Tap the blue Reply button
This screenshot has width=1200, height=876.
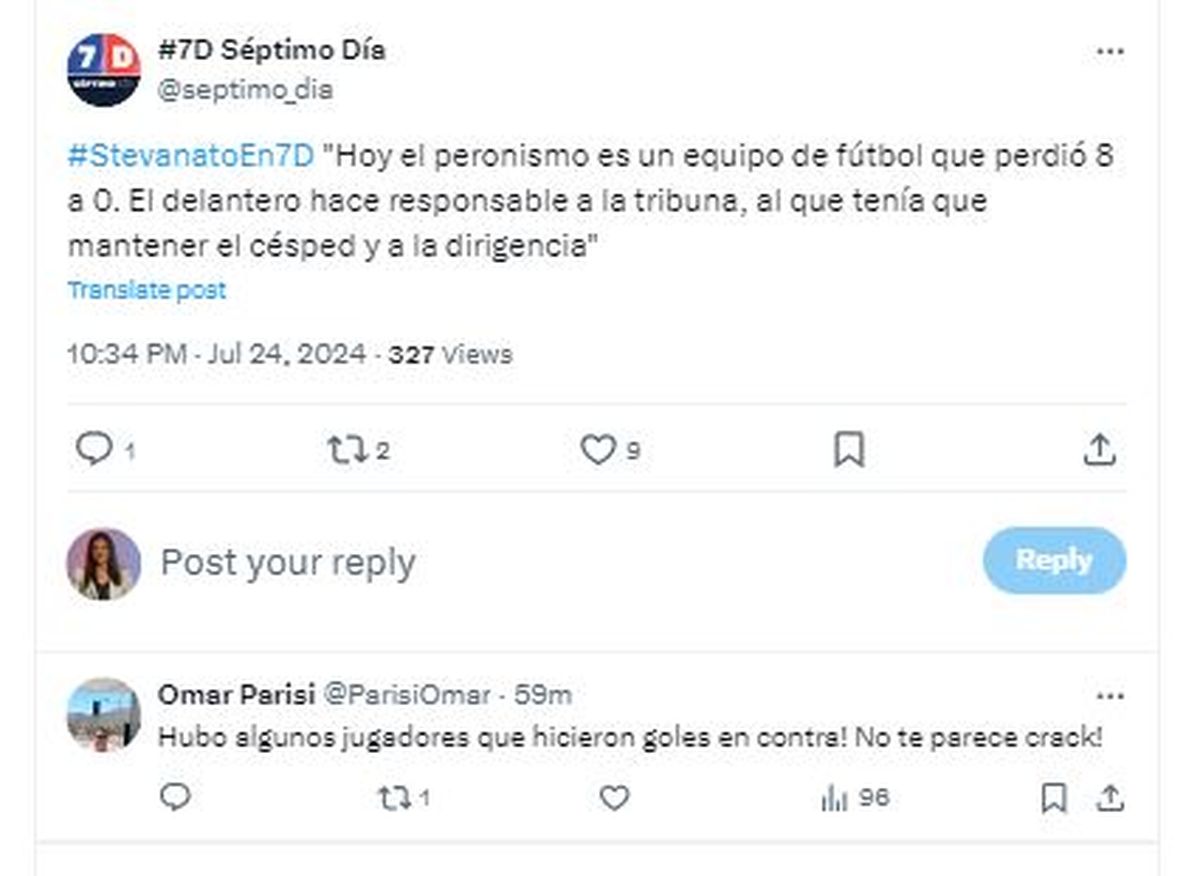(x=1053, y=560)
